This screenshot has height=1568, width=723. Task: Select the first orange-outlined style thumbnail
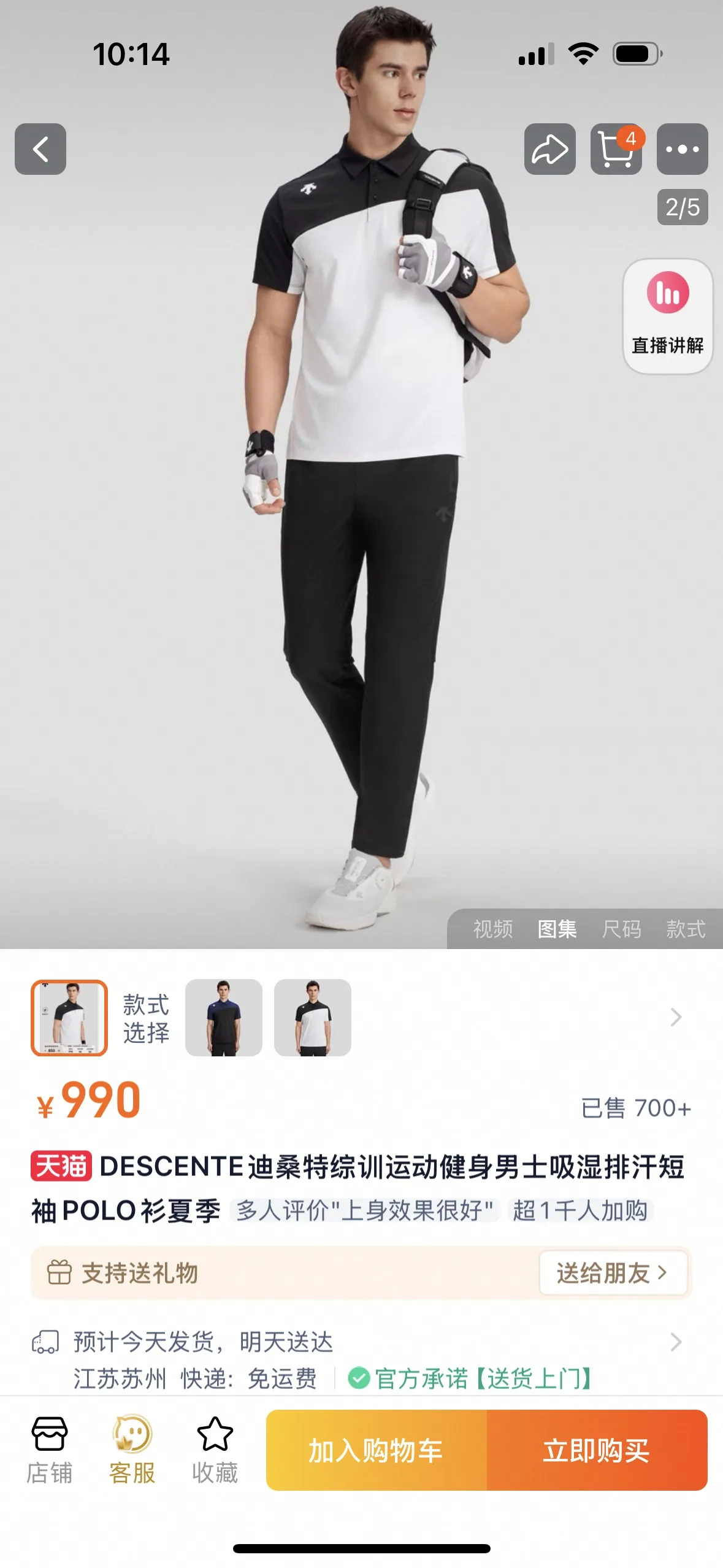(69, 1017)
